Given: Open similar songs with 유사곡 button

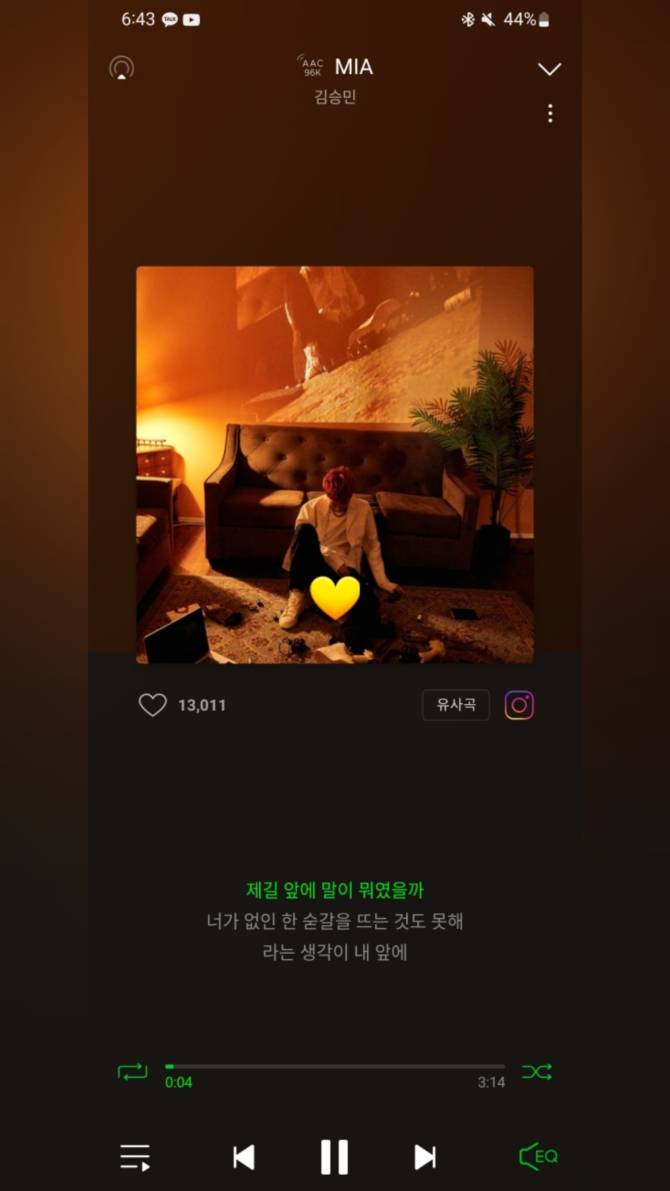Looking at the screenshot, I should coord(455,705).
